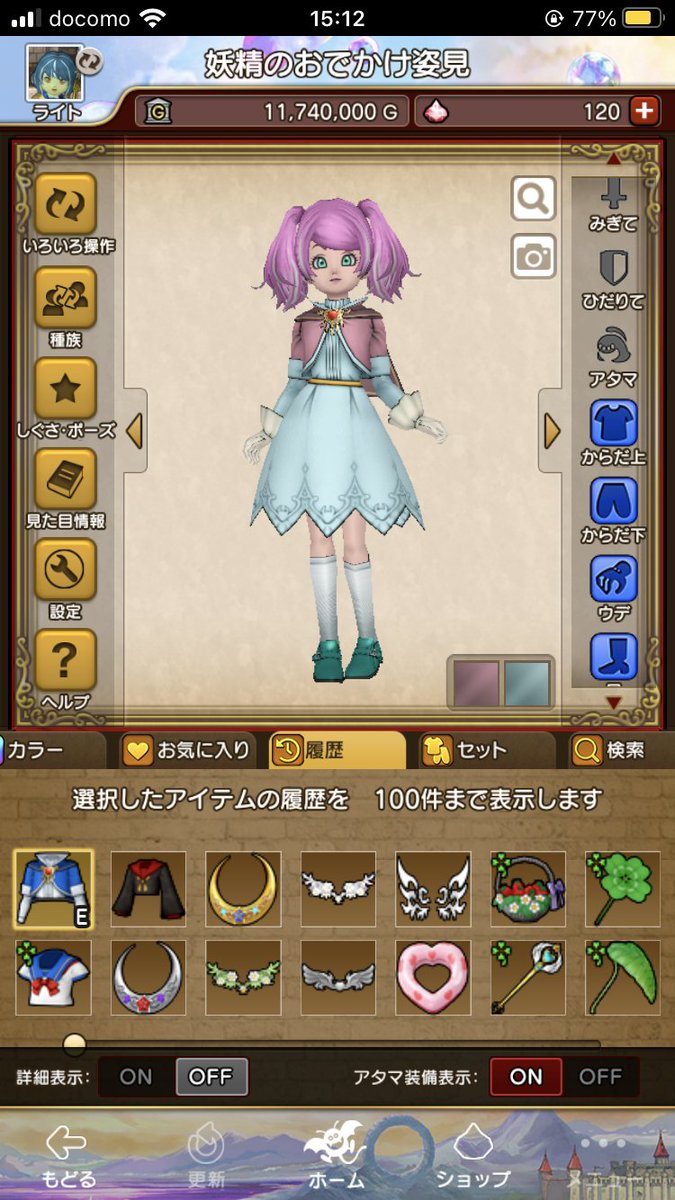
Task: Choose the golden crescent necklace item
Action: click(x=243, y=889)
